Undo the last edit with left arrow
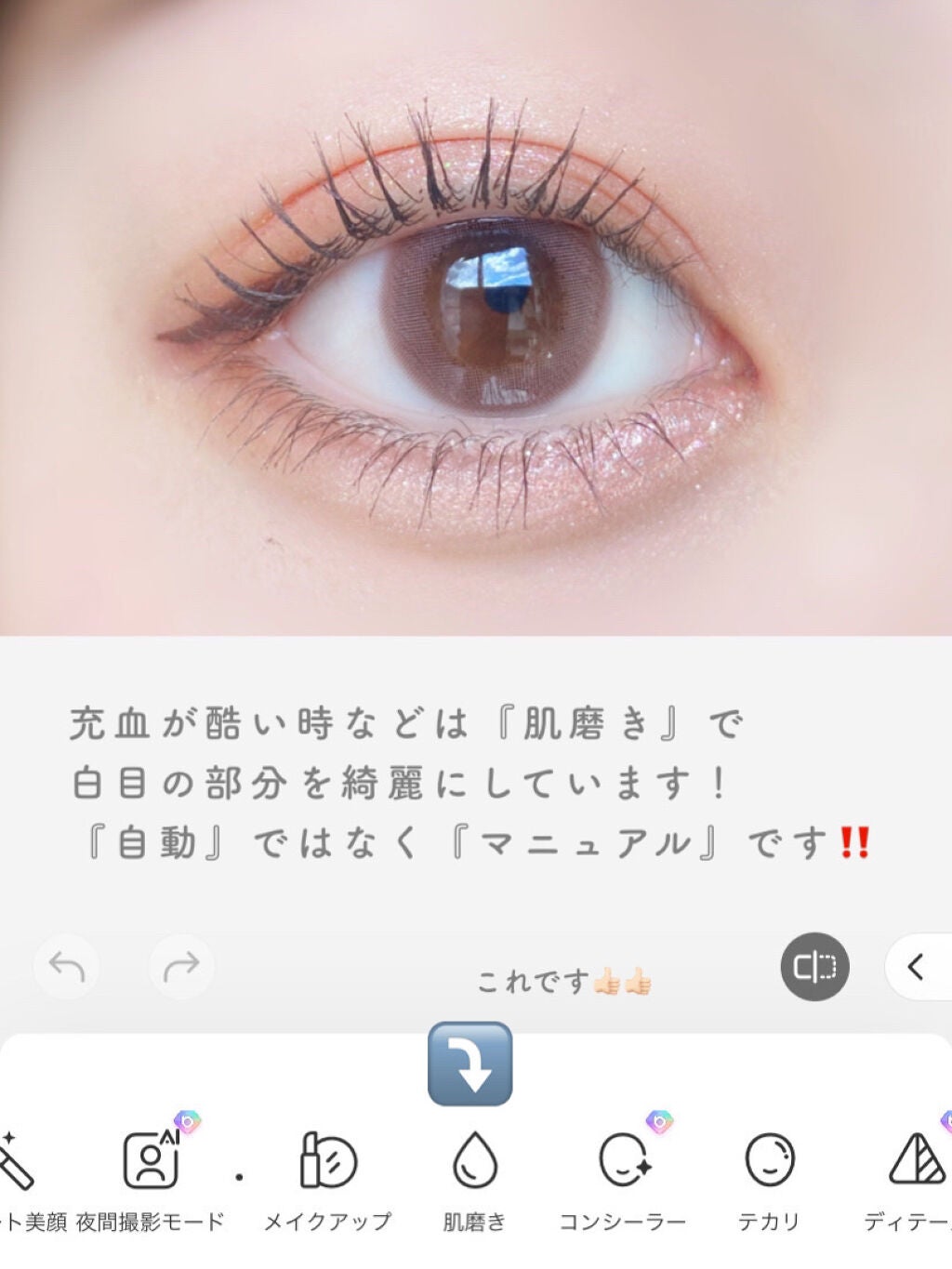Screen dimensions: 952x1269 [65, 966]
